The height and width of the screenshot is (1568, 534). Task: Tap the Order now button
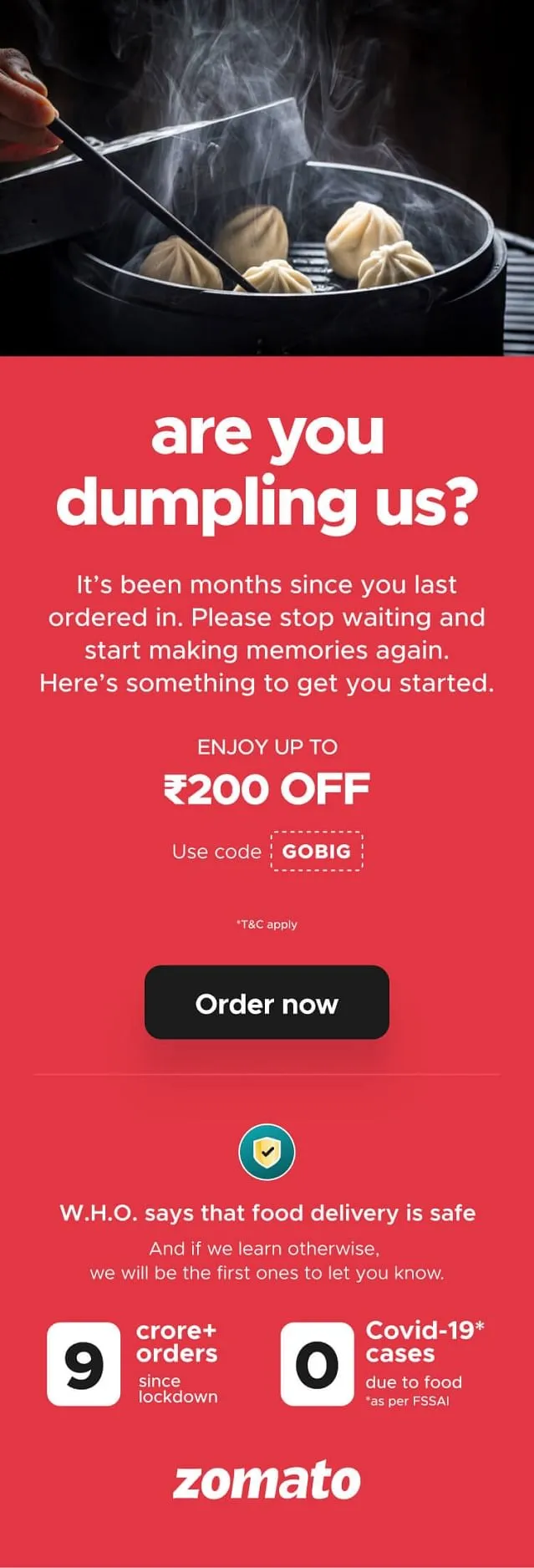[x=267, y=1002]
